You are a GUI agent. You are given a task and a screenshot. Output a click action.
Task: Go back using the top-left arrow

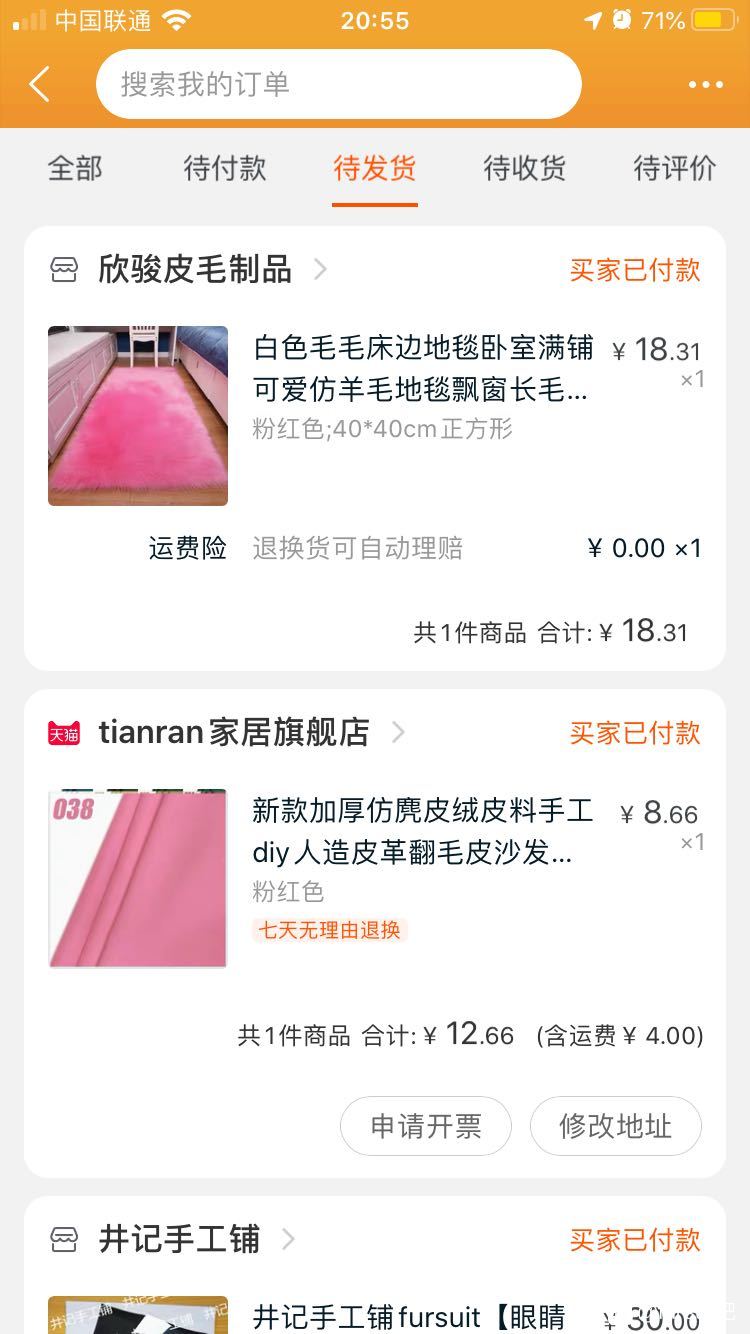[x=40, y=85]
